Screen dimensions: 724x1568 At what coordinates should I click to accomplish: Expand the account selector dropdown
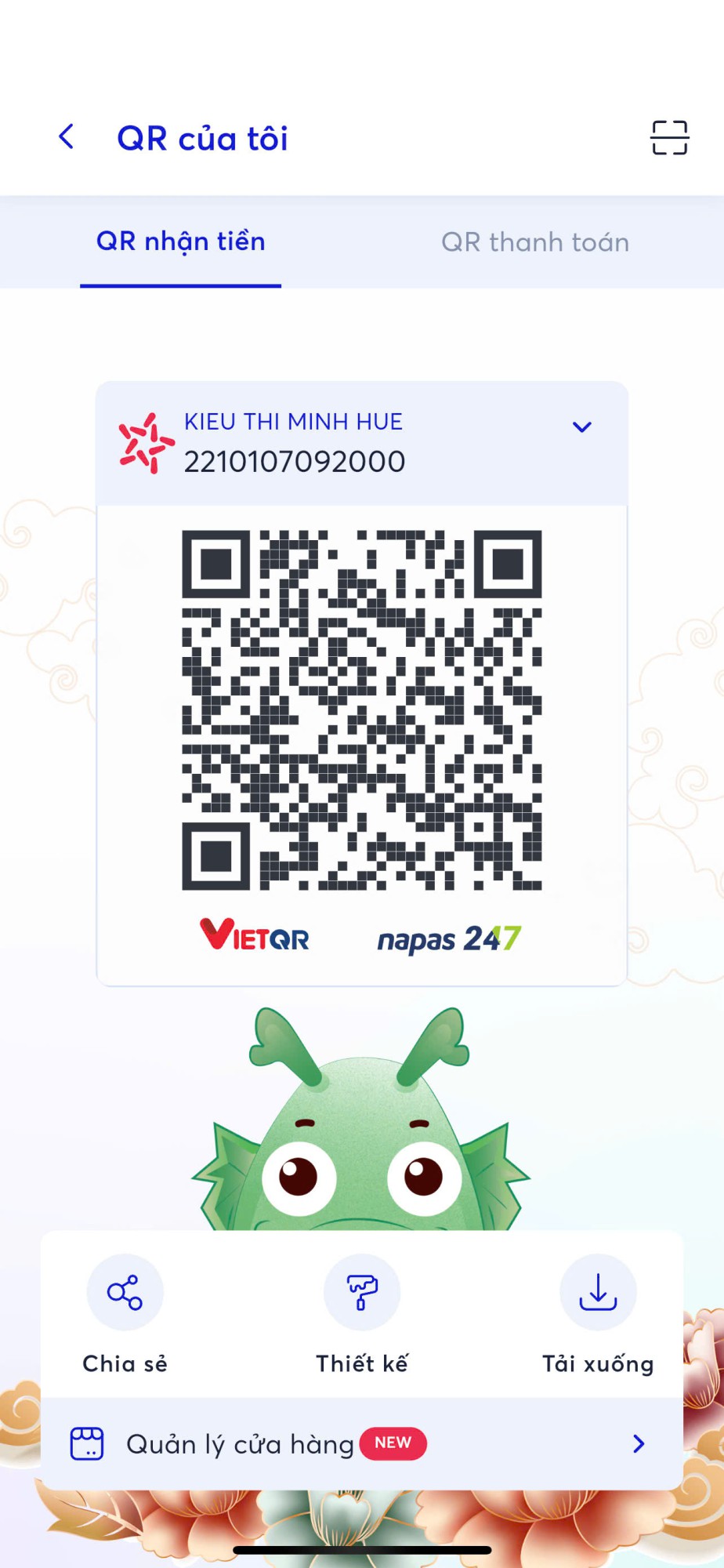click(x=581, y=427)
